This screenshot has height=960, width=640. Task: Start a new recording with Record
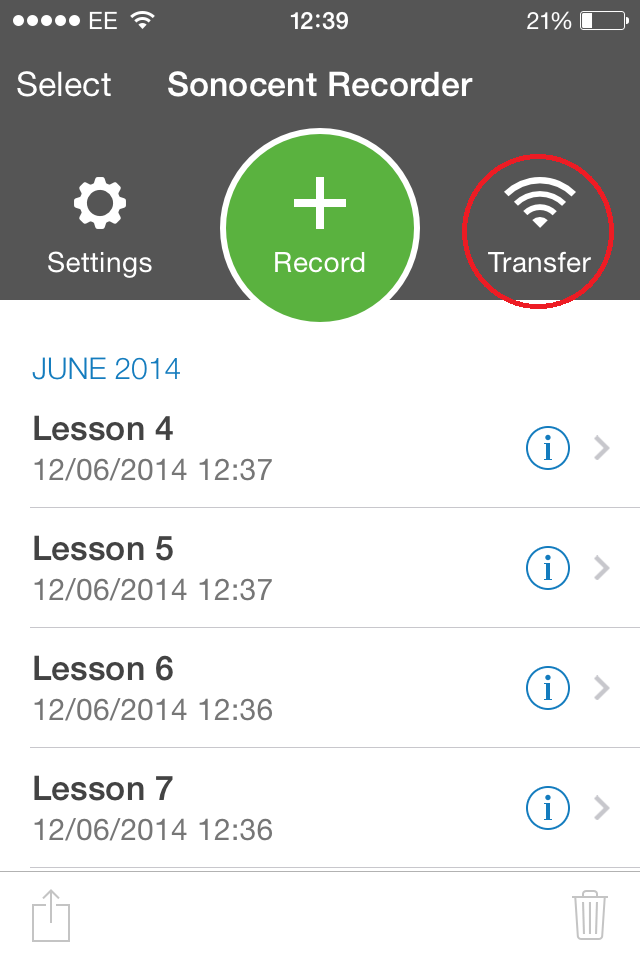click(x=320, y=230)
